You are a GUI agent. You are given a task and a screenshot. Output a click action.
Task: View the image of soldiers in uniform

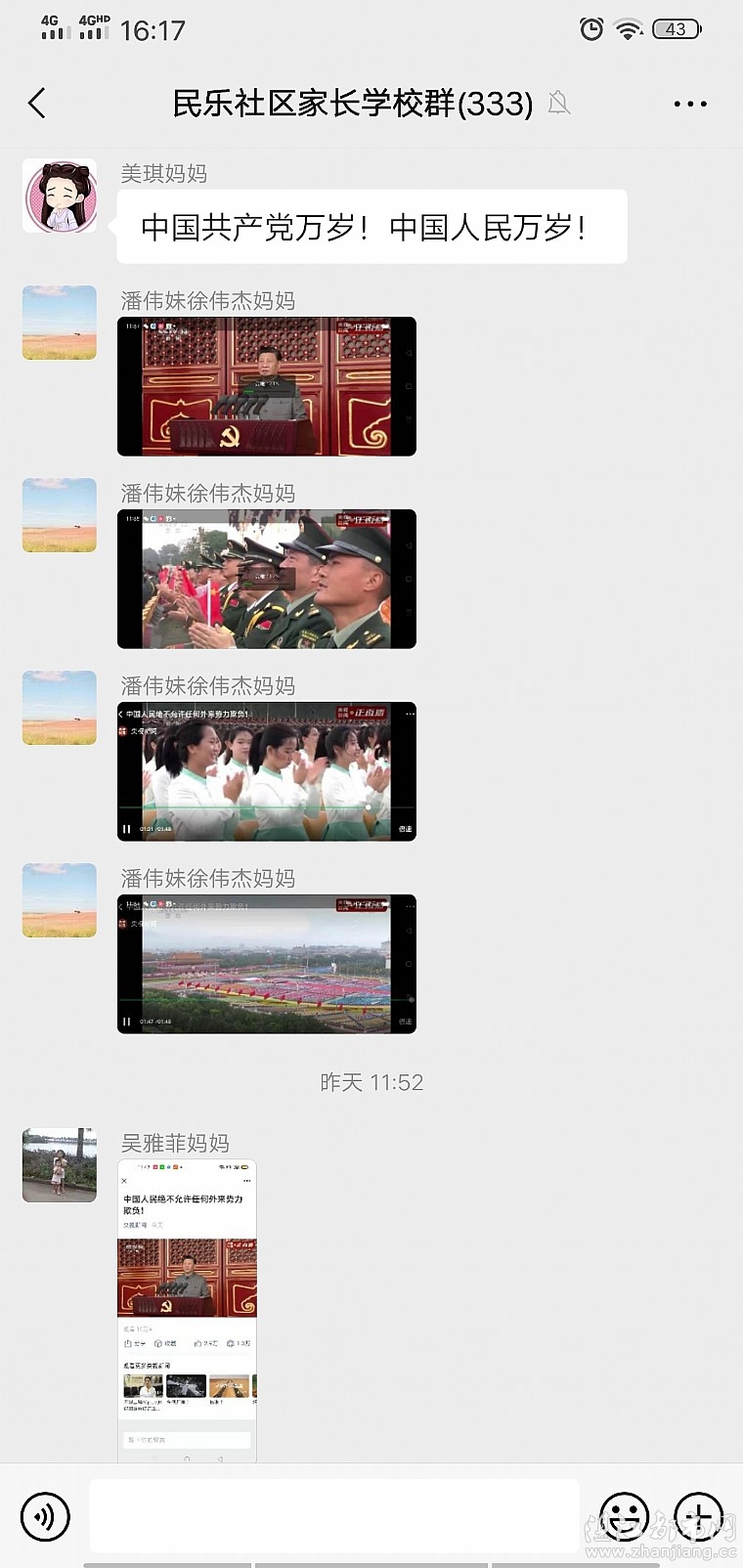click(267, 579)
